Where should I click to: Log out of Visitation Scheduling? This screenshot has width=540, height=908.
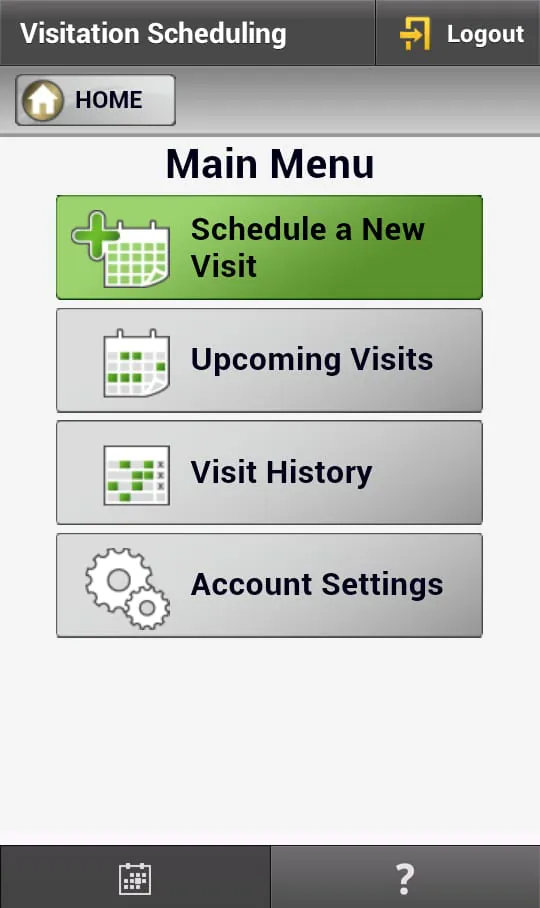pos(458,33)
